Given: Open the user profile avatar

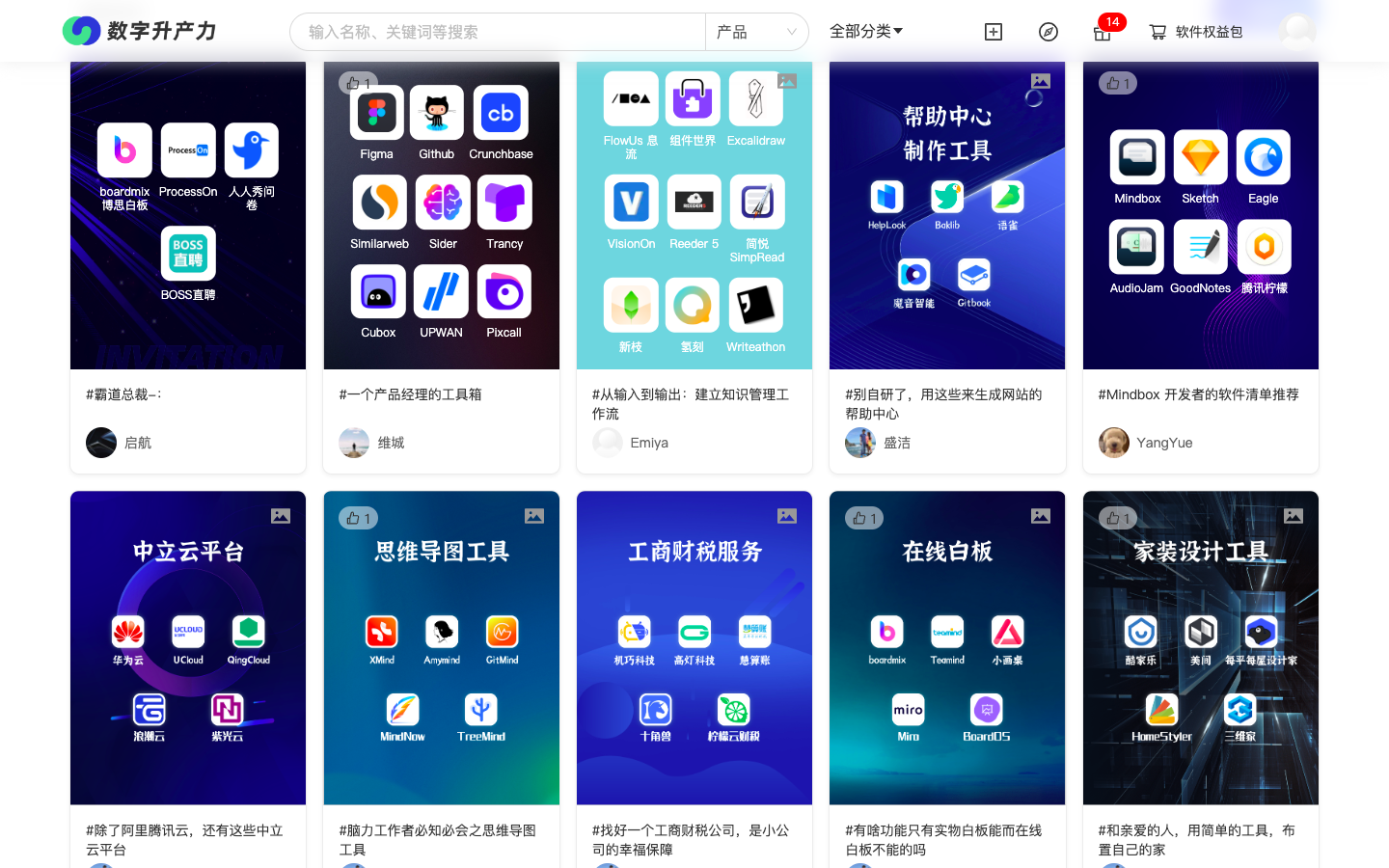Looking at the screenshot, I should click(x=1297, y=32).
